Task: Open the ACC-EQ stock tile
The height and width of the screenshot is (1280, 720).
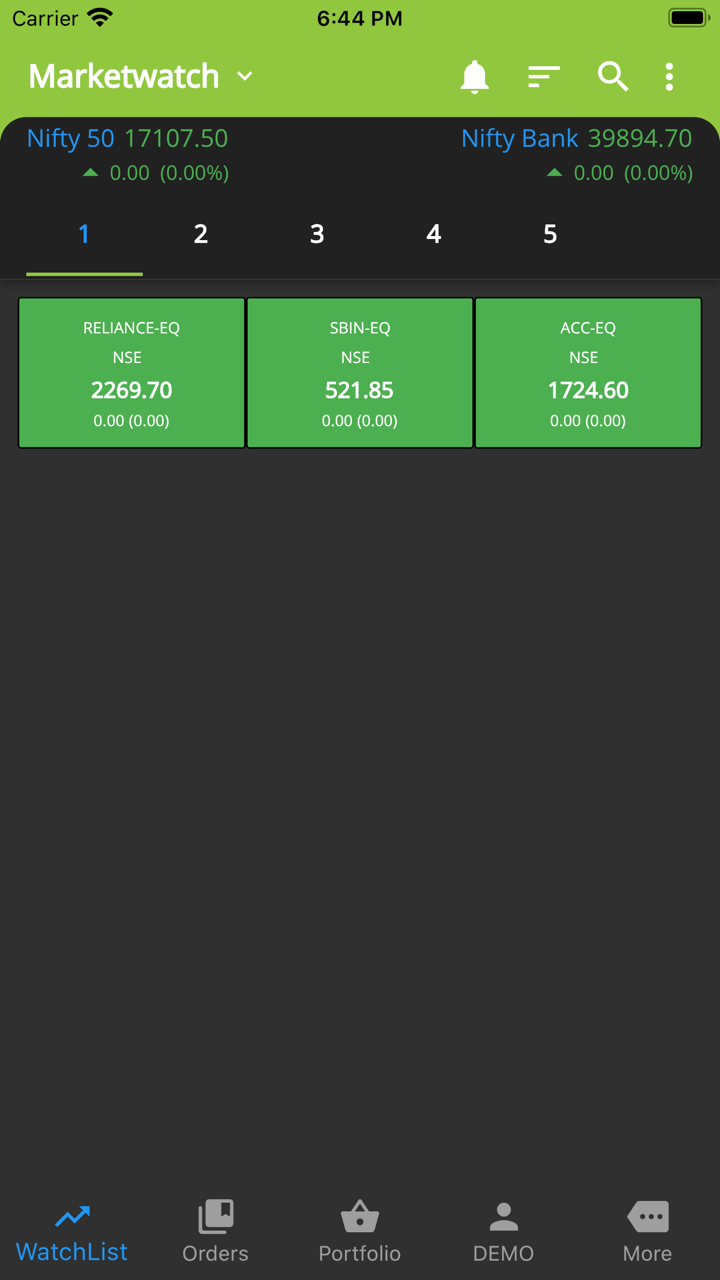Action: pyautogui.click(x=588, y=373)
